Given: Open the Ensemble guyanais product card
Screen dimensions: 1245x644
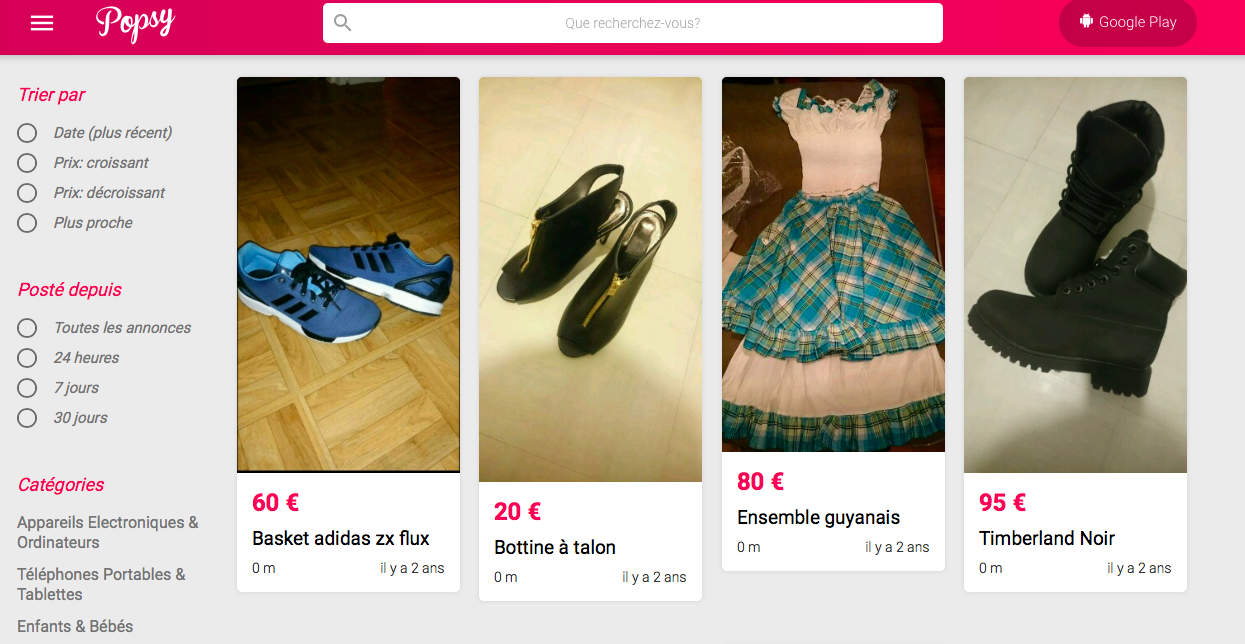Looking at the screenshot, I should (x=833, y=324).
